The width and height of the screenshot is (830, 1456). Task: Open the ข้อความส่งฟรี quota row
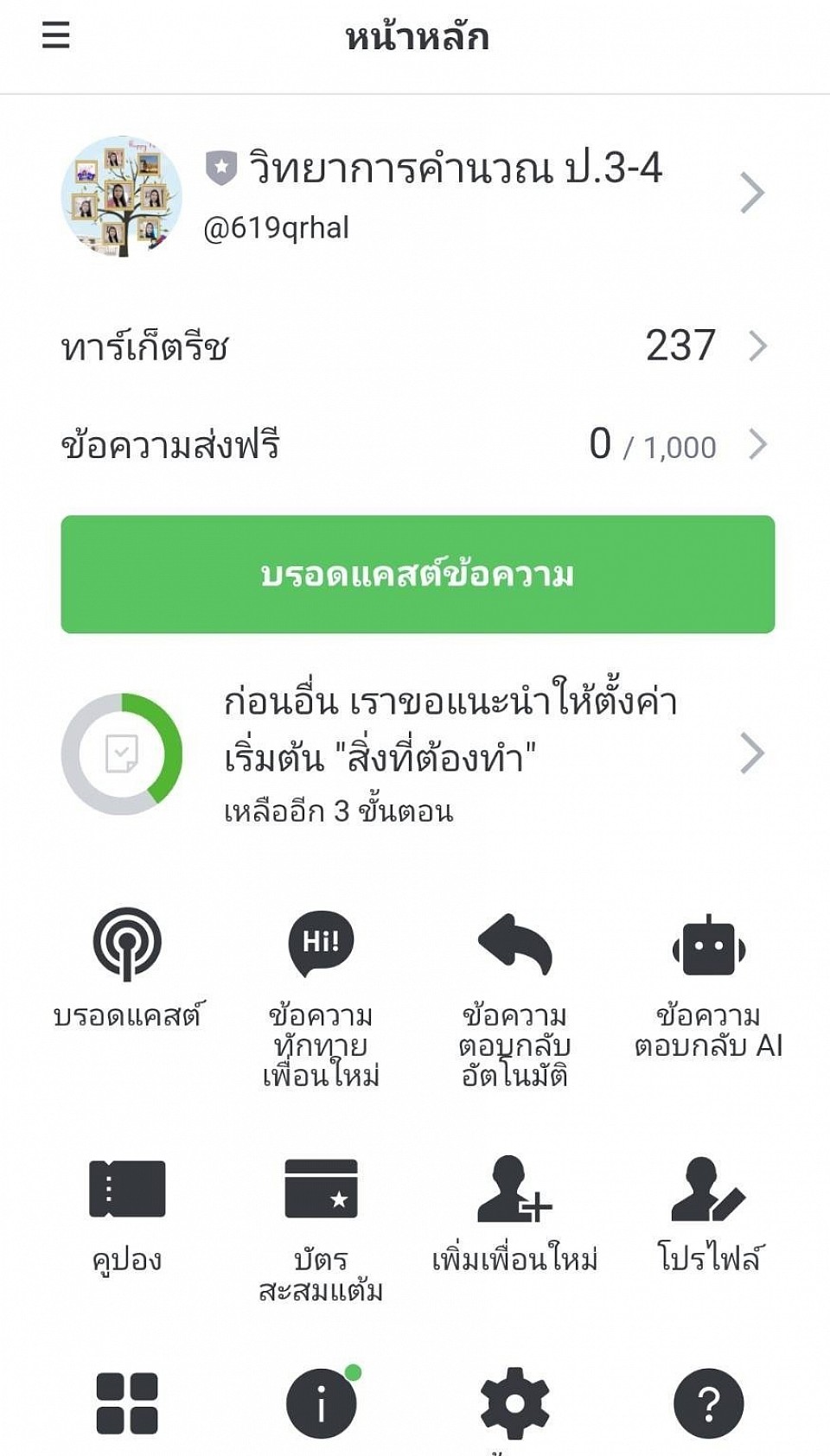click(x=415, y=445)
